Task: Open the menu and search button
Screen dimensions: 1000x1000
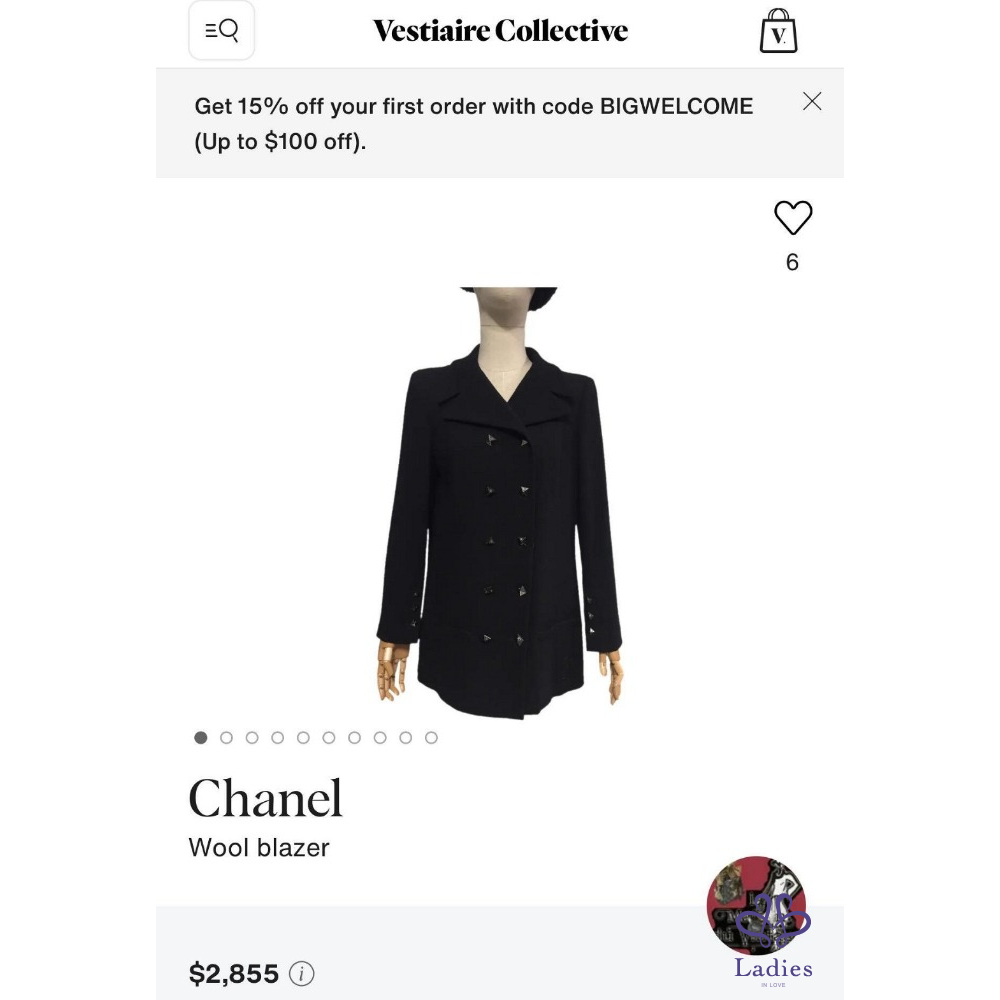Action: tap(221, 31)
